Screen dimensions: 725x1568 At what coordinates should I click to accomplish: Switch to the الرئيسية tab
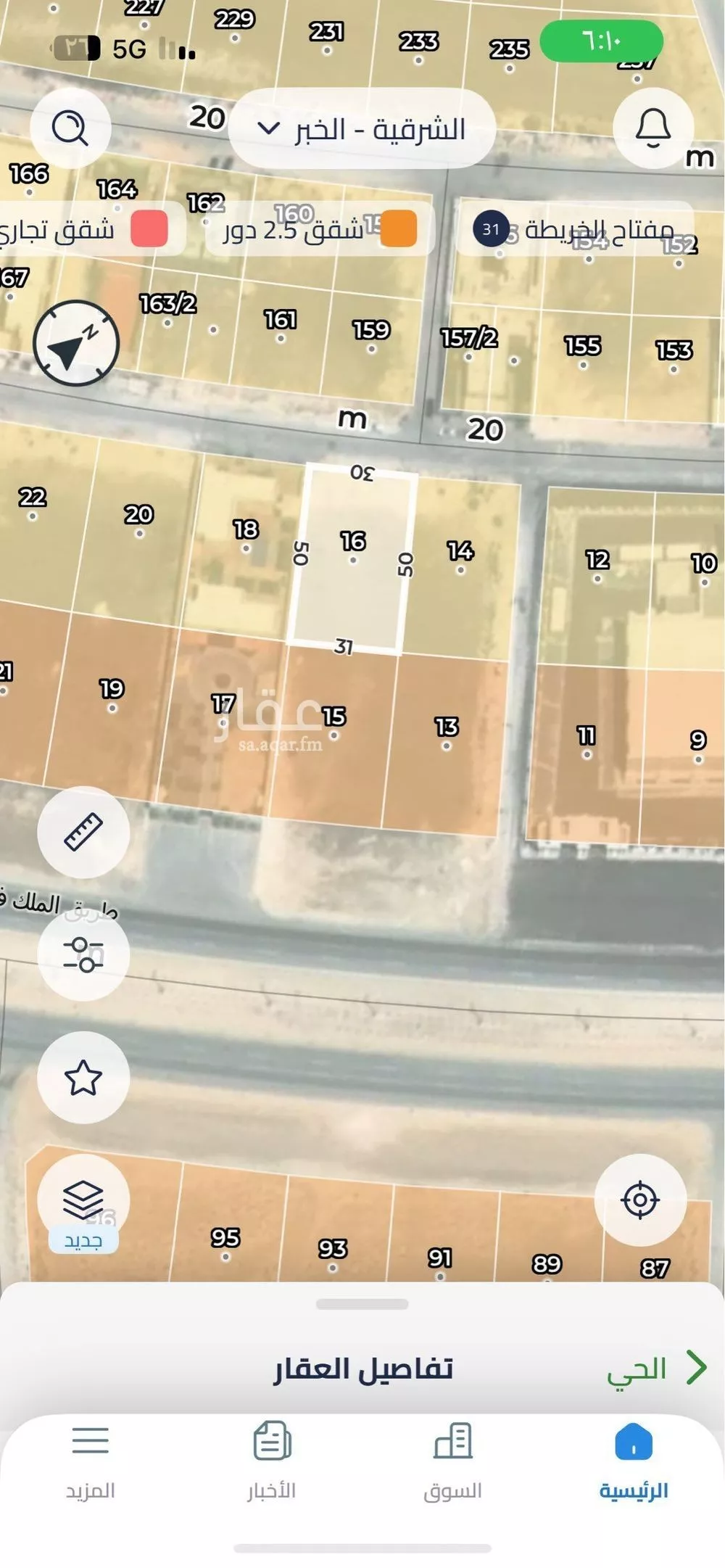coord(634,1461)
